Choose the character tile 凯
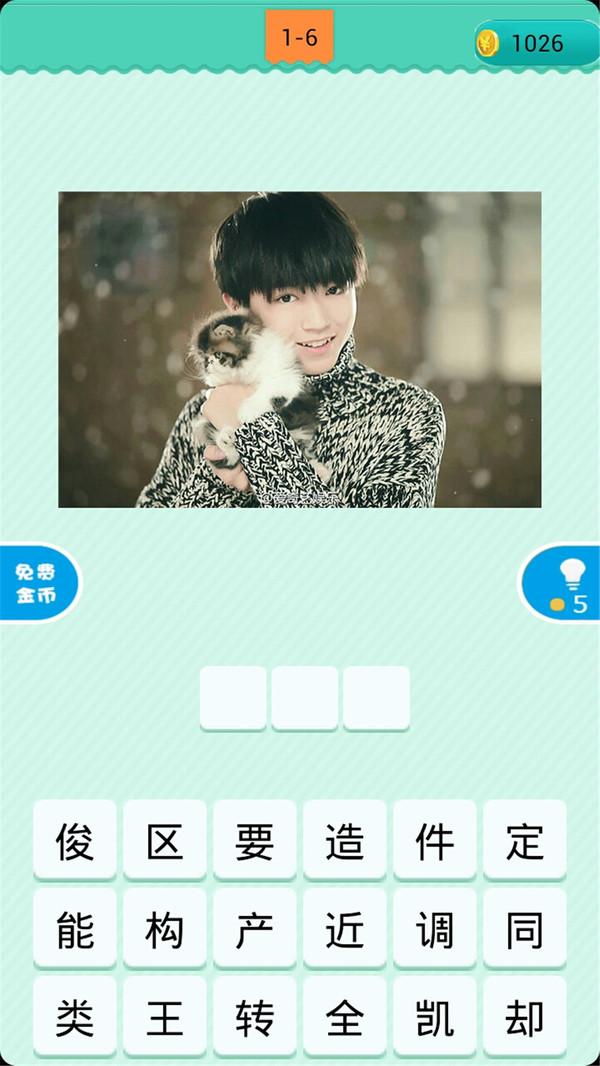This screenshot has height=1066, width=600. point(435,1017)
